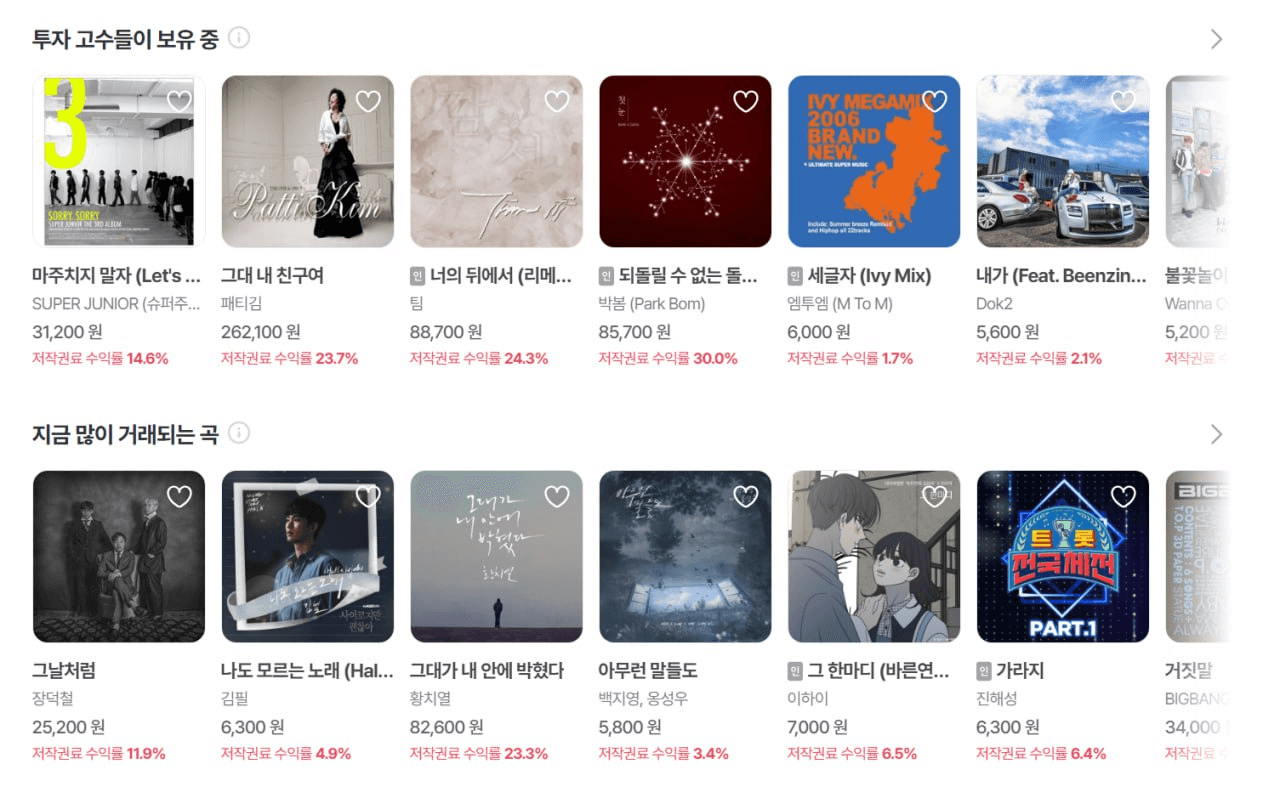This screenshot has height=792, width=1280.
Task: Like the 내가 song by Dok2
Action: click(x=1123, y=101)
